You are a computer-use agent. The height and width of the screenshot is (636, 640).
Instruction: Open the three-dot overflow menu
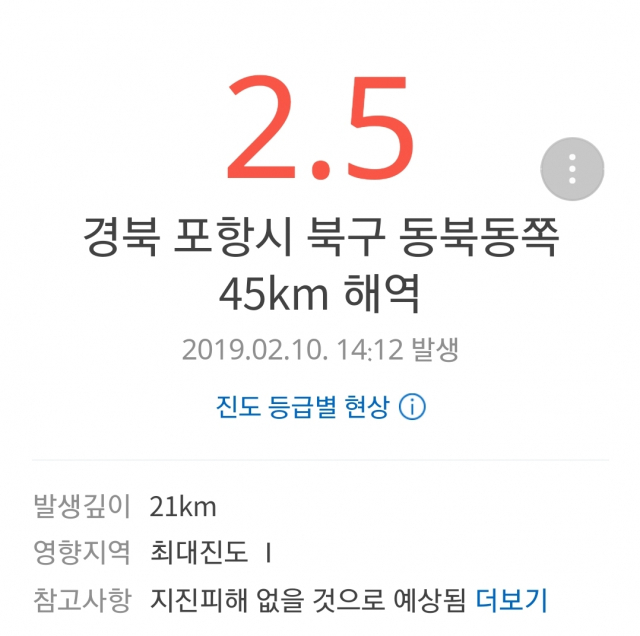[x=572, y=169]
